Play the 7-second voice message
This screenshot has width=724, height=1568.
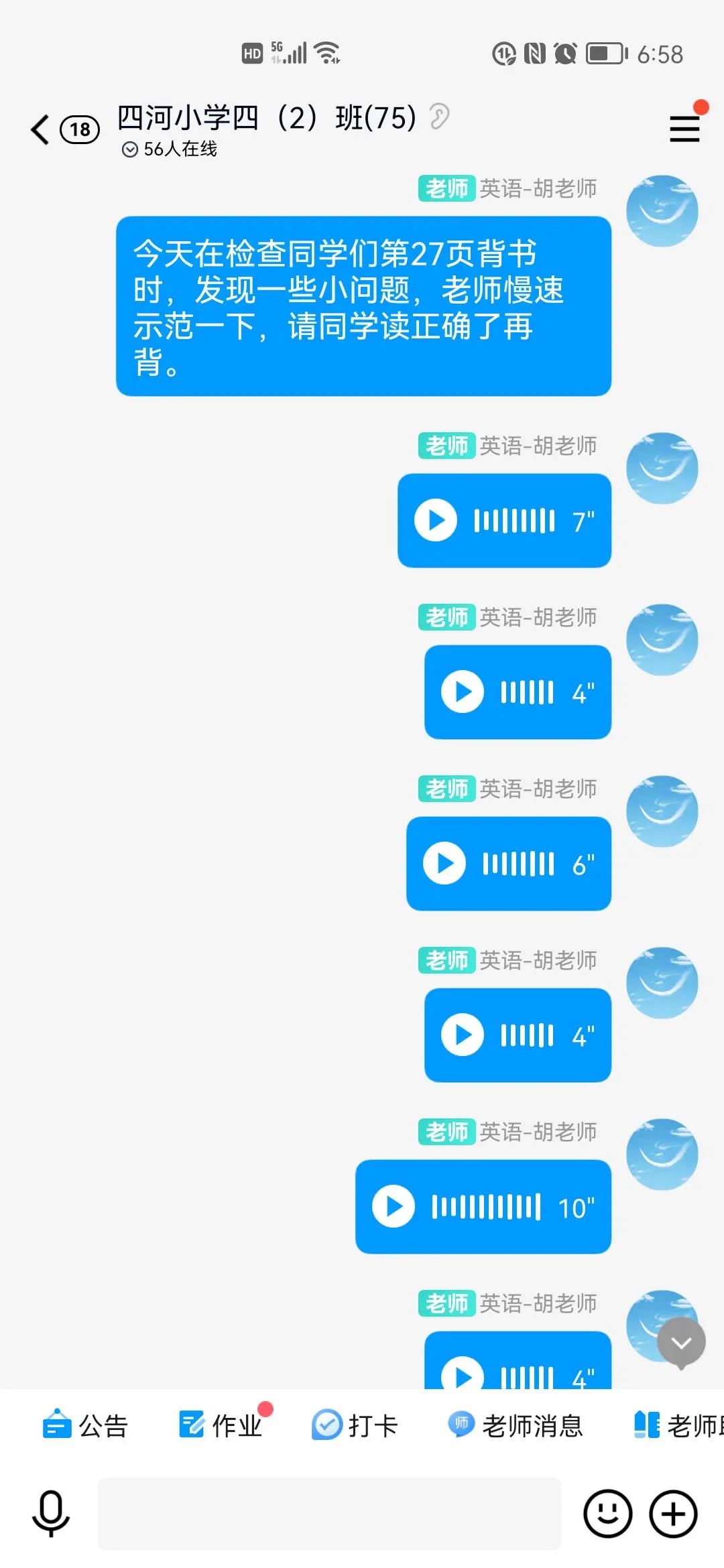[436, 520]
